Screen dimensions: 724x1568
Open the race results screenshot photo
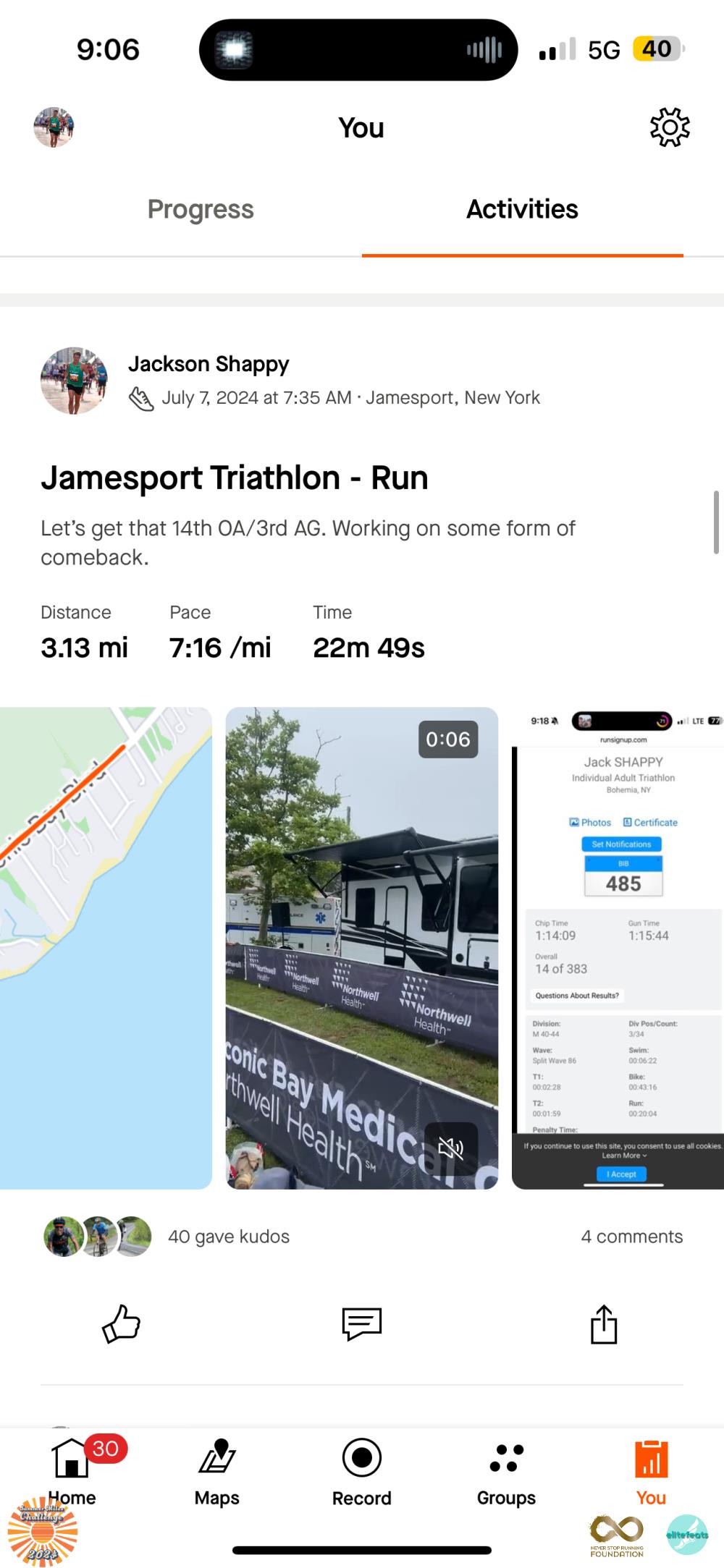coord(619,948)
